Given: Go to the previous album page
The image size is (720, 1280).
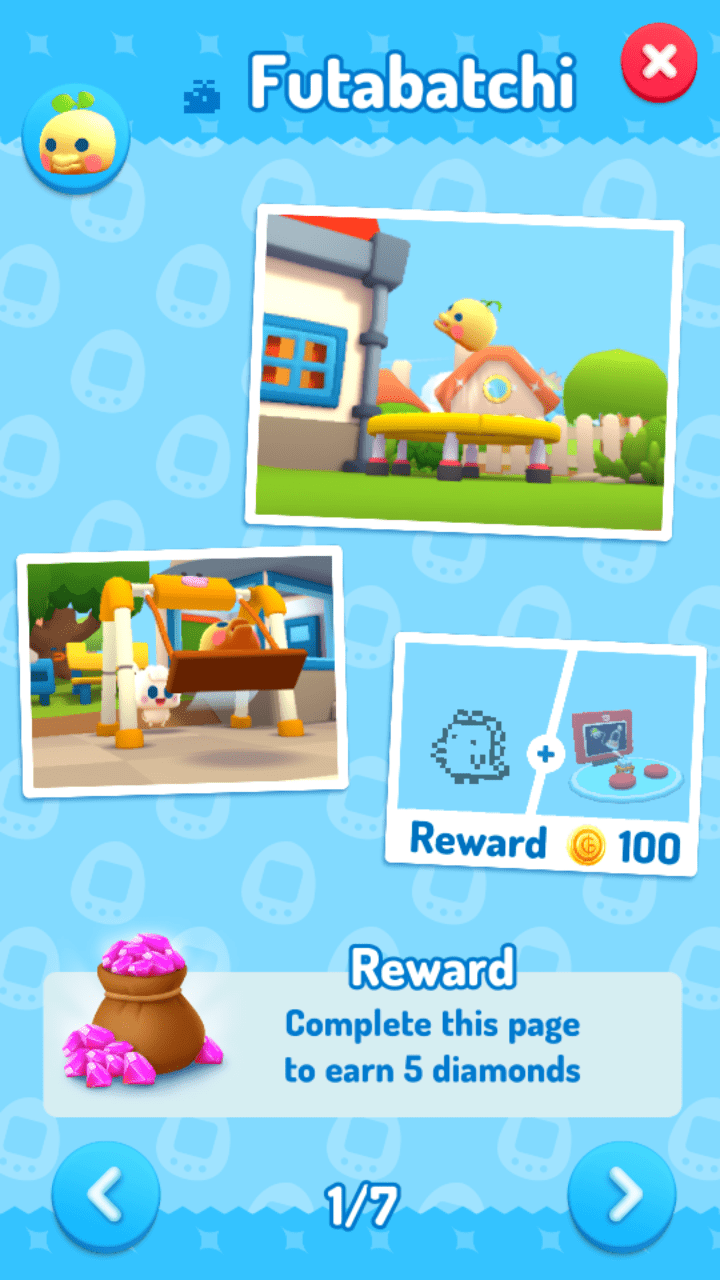Looking at the screenshot, I should (x=105, y=1193).
